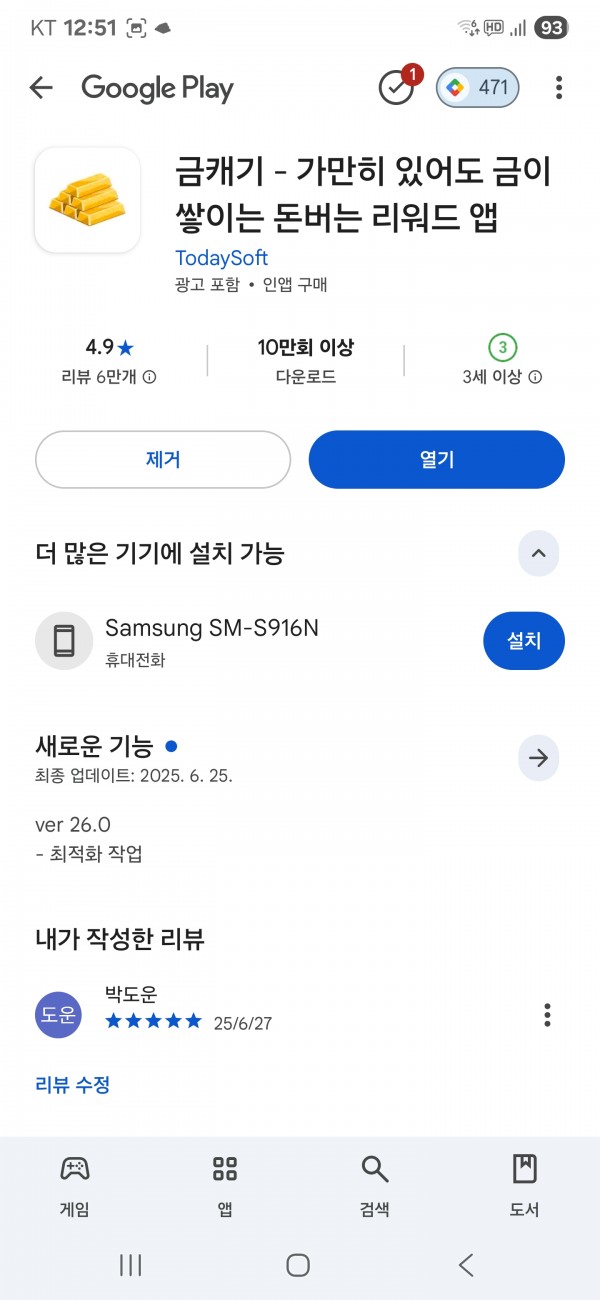Show the 3세 이상 content rating info

click(x=502, y=361)
